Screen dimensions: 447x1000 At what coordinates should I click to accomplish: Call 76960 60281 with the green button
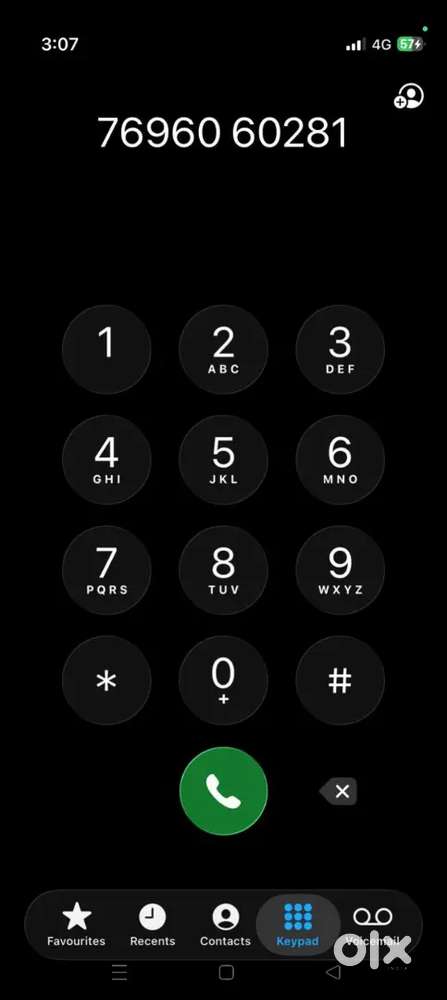[x=223, y=791]
